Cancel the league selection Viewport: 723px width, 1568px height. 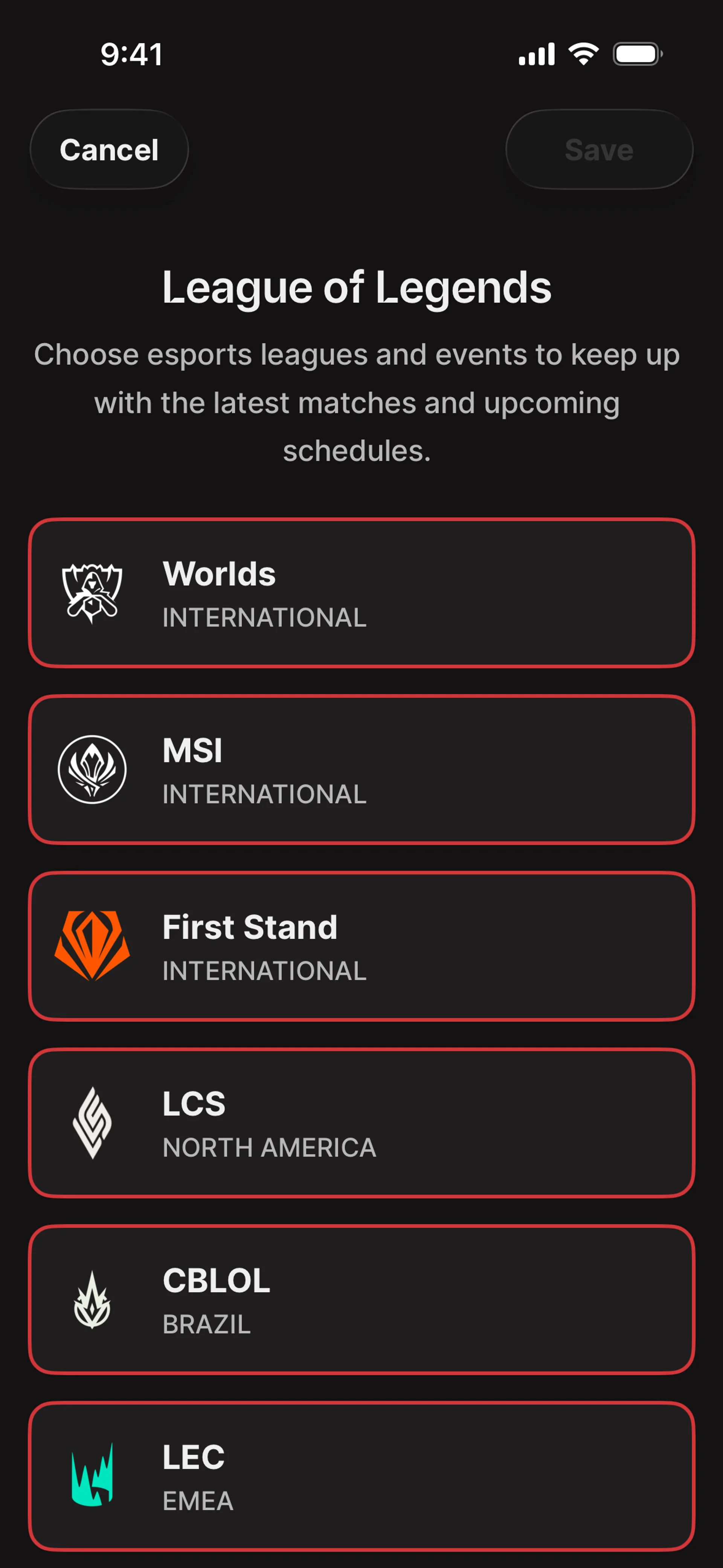click(x=109, y=150)
